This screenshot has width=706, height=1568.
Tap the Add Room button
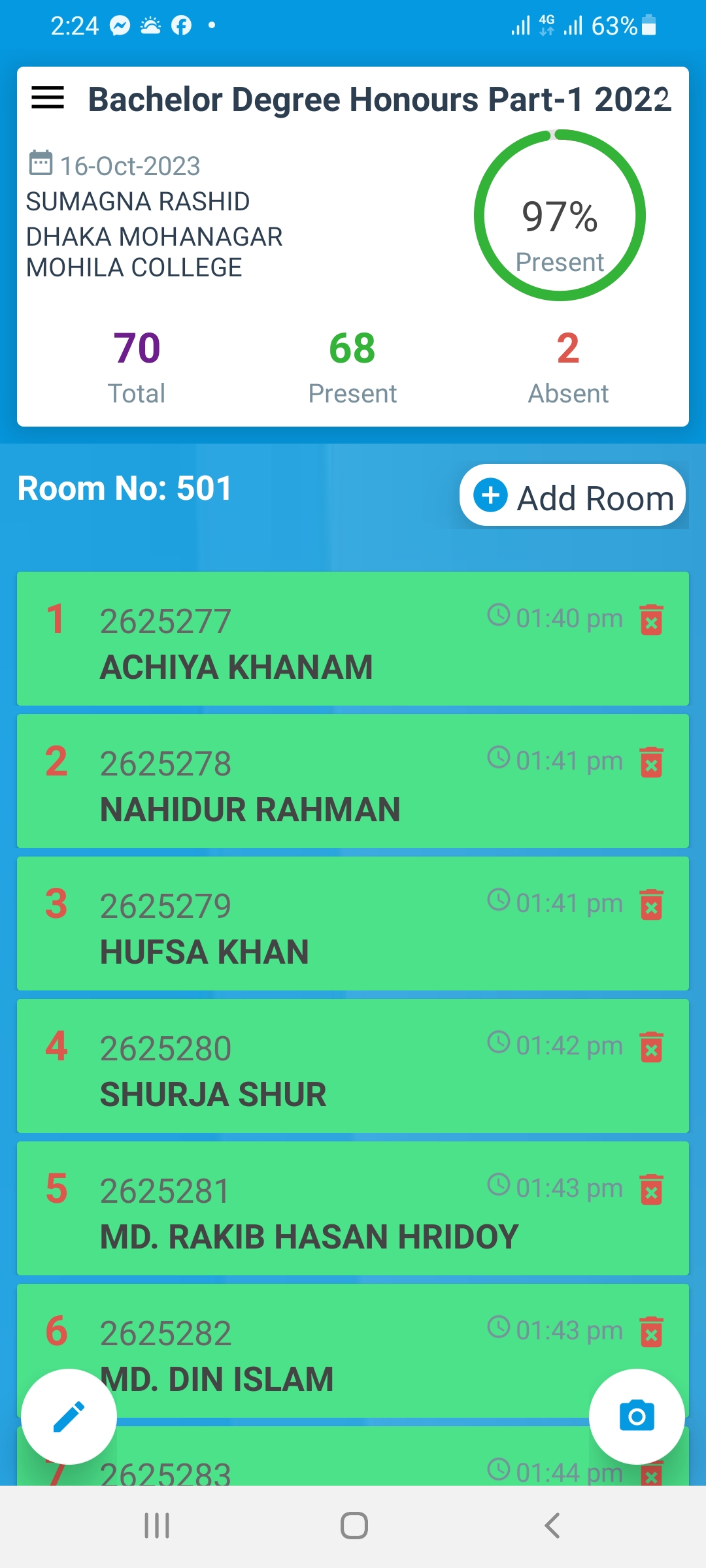573,495
